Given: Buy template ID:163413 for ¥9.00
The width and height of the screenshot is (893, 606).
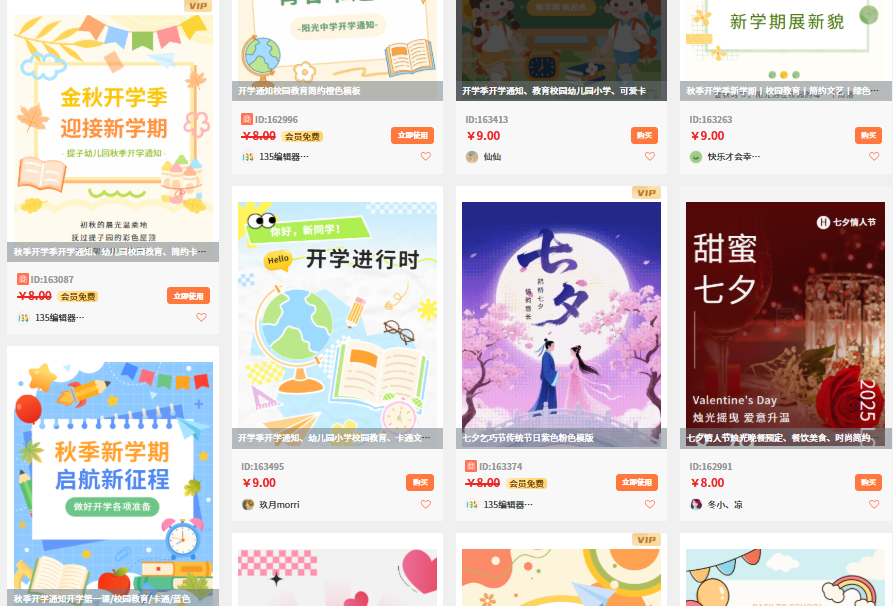Looking at the screenshot, I should [x=644, y=136].
